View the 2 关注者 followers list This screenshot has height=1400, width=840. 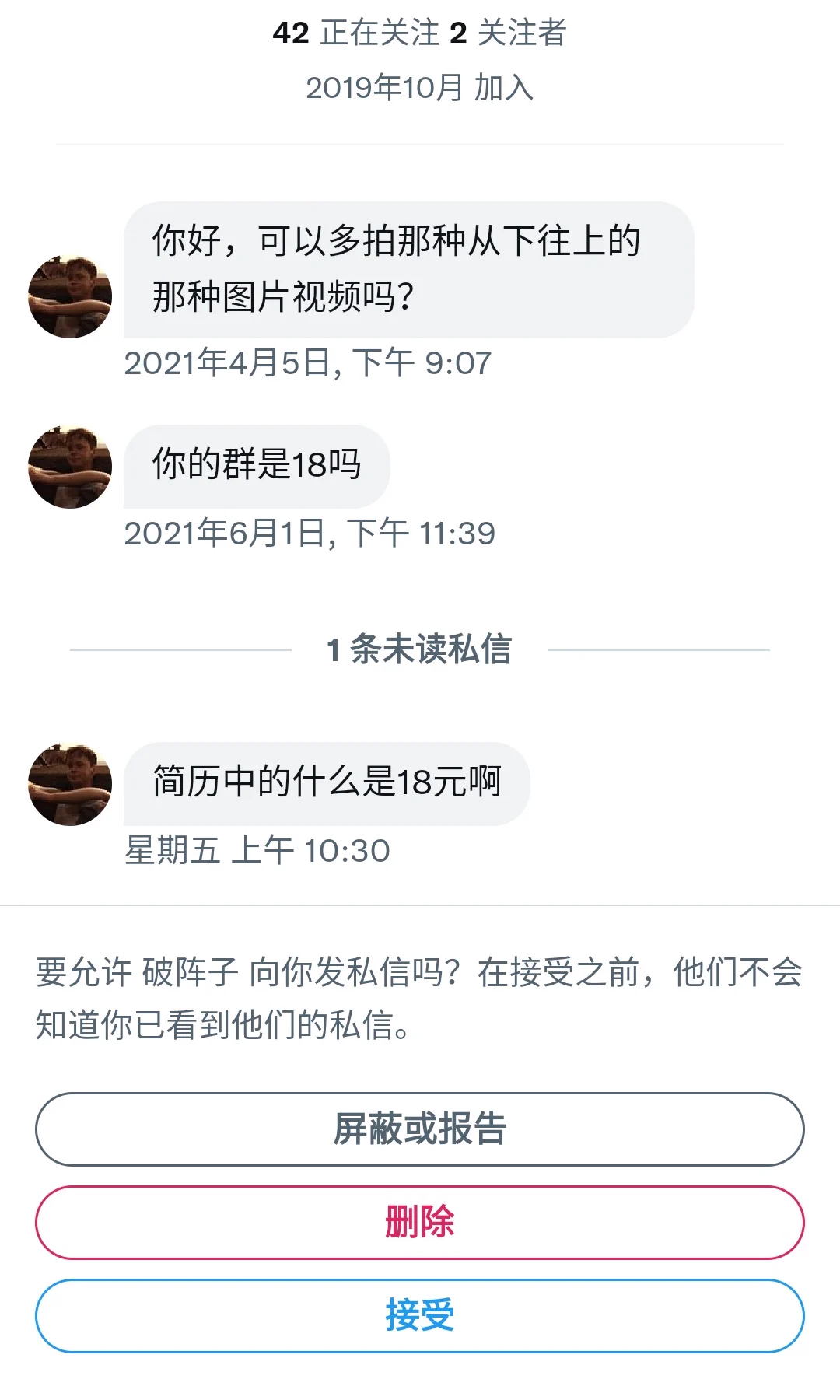508,33
